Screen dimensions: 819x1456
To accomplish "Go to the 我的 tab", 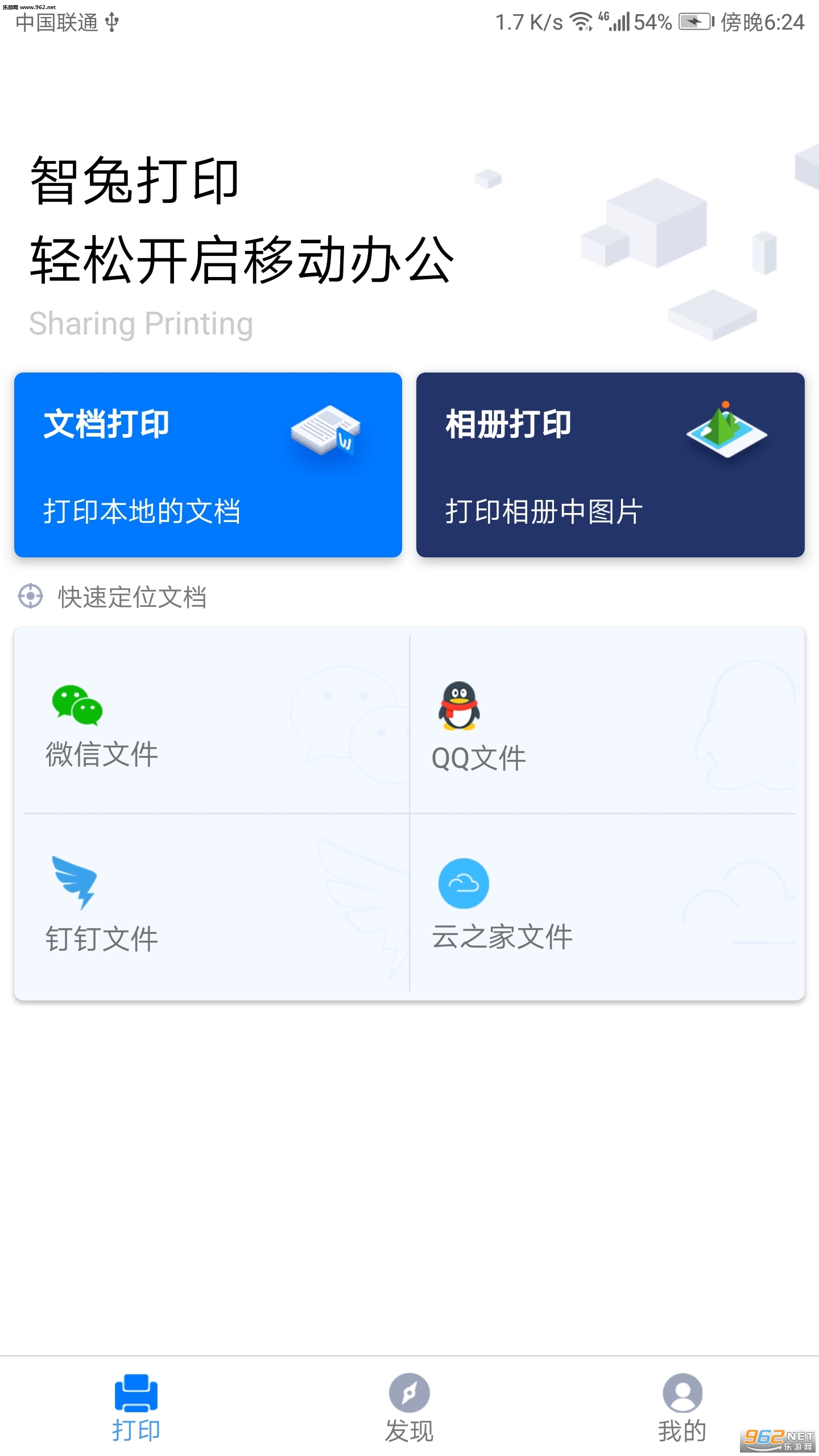I will coord(682,1408).
